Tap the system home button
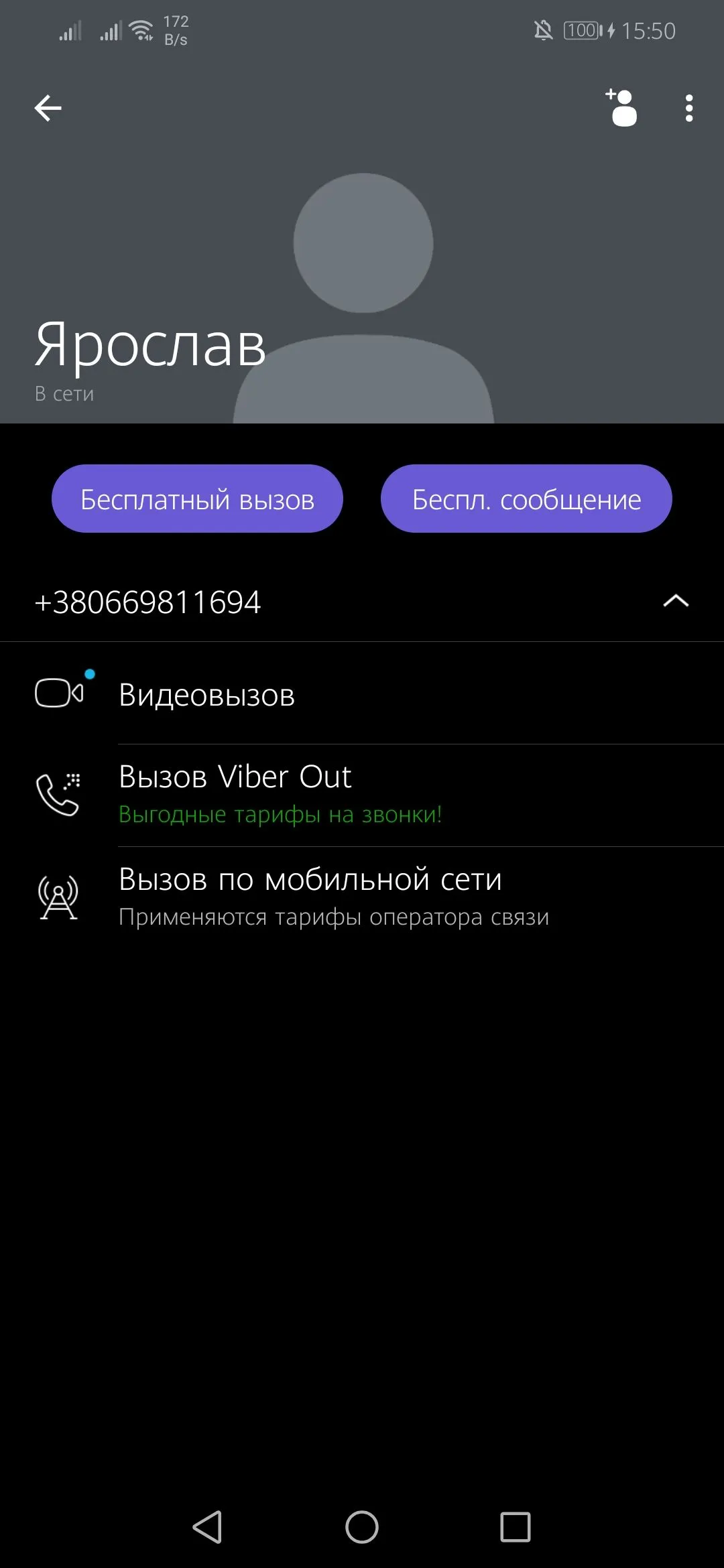Viewport: 724px width, 1568px height. point(362,1527)
